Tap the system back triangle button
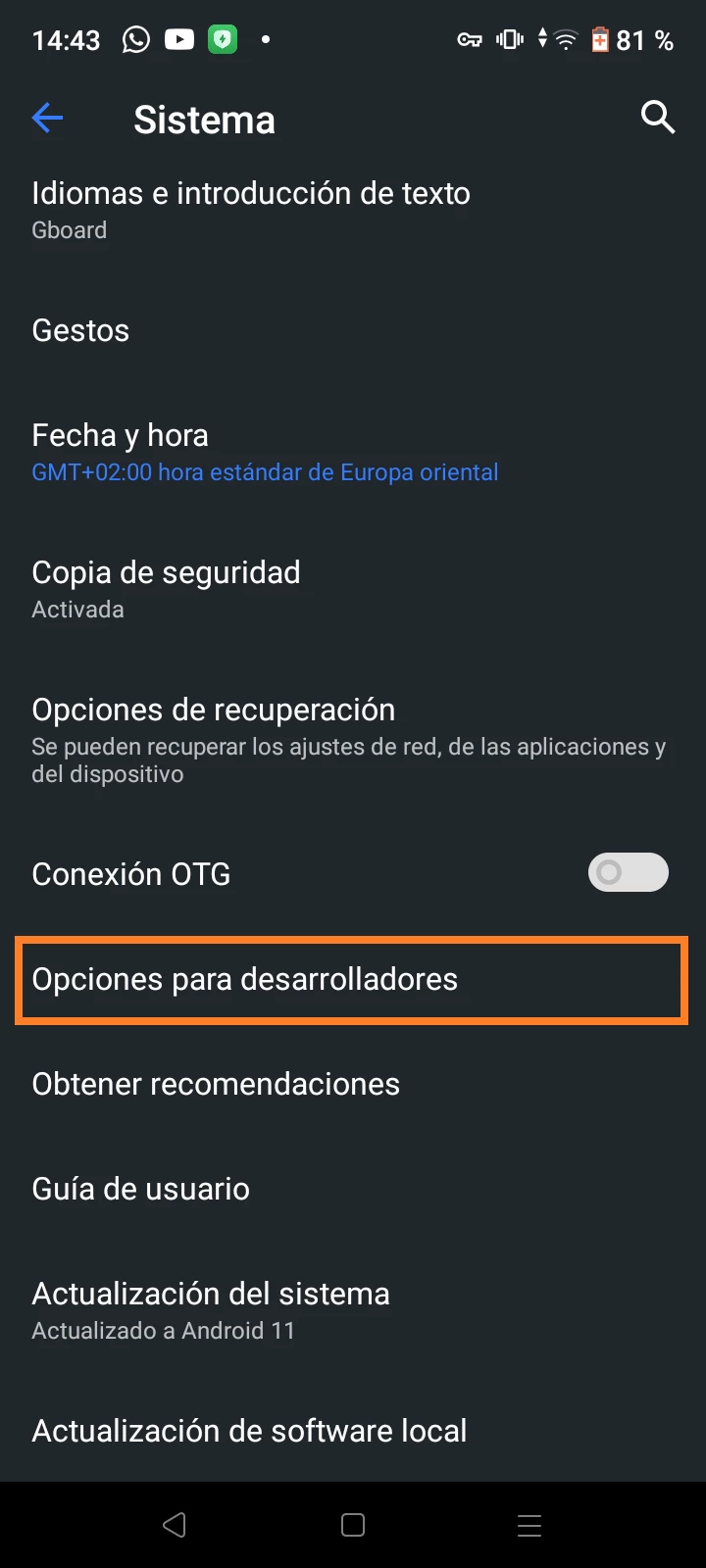This screenshot has width=706, height=1568. click(175, 1525)
